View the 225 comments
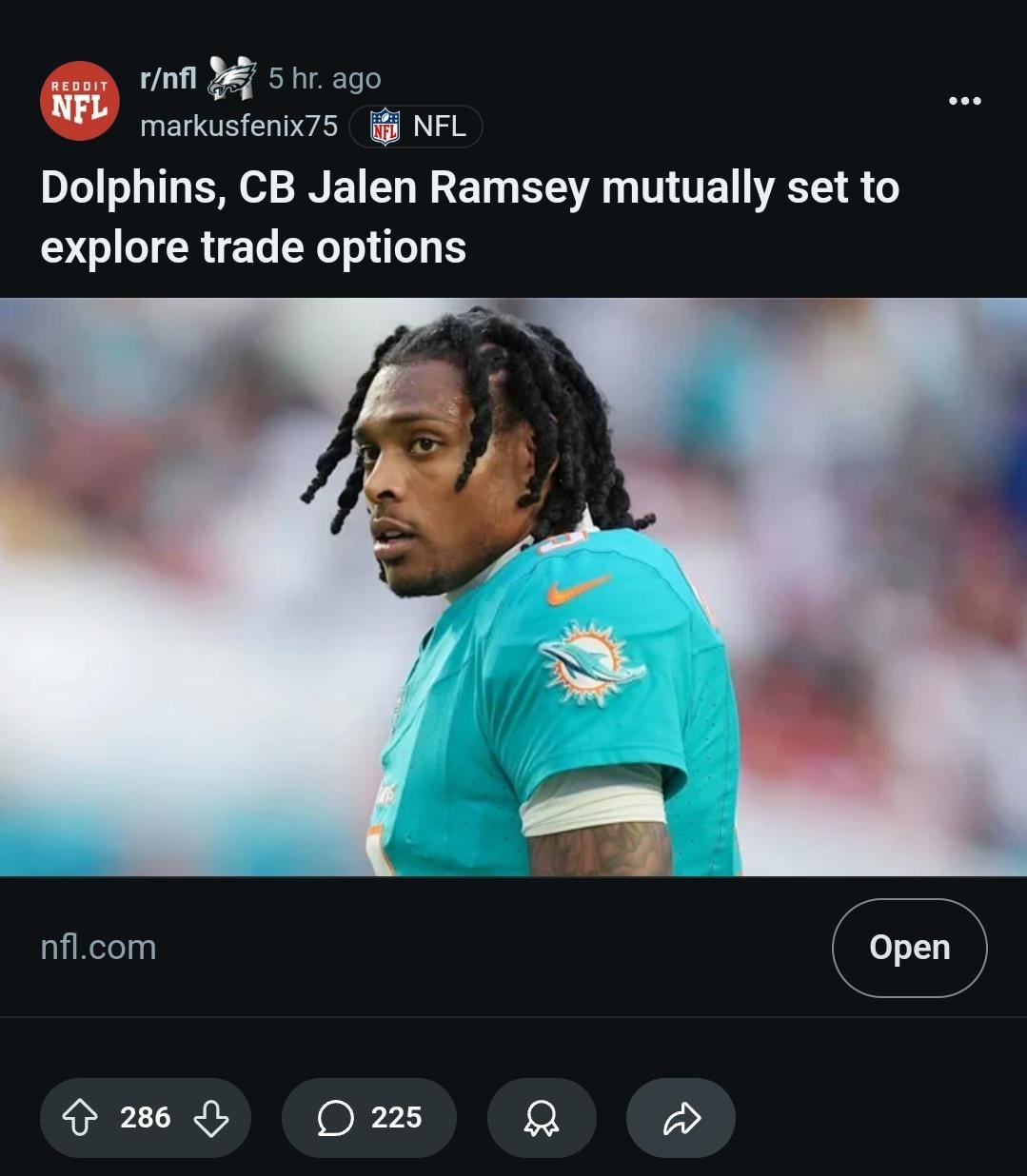This screenshot has width=1027, height=1176. [x=368, y=1117]
